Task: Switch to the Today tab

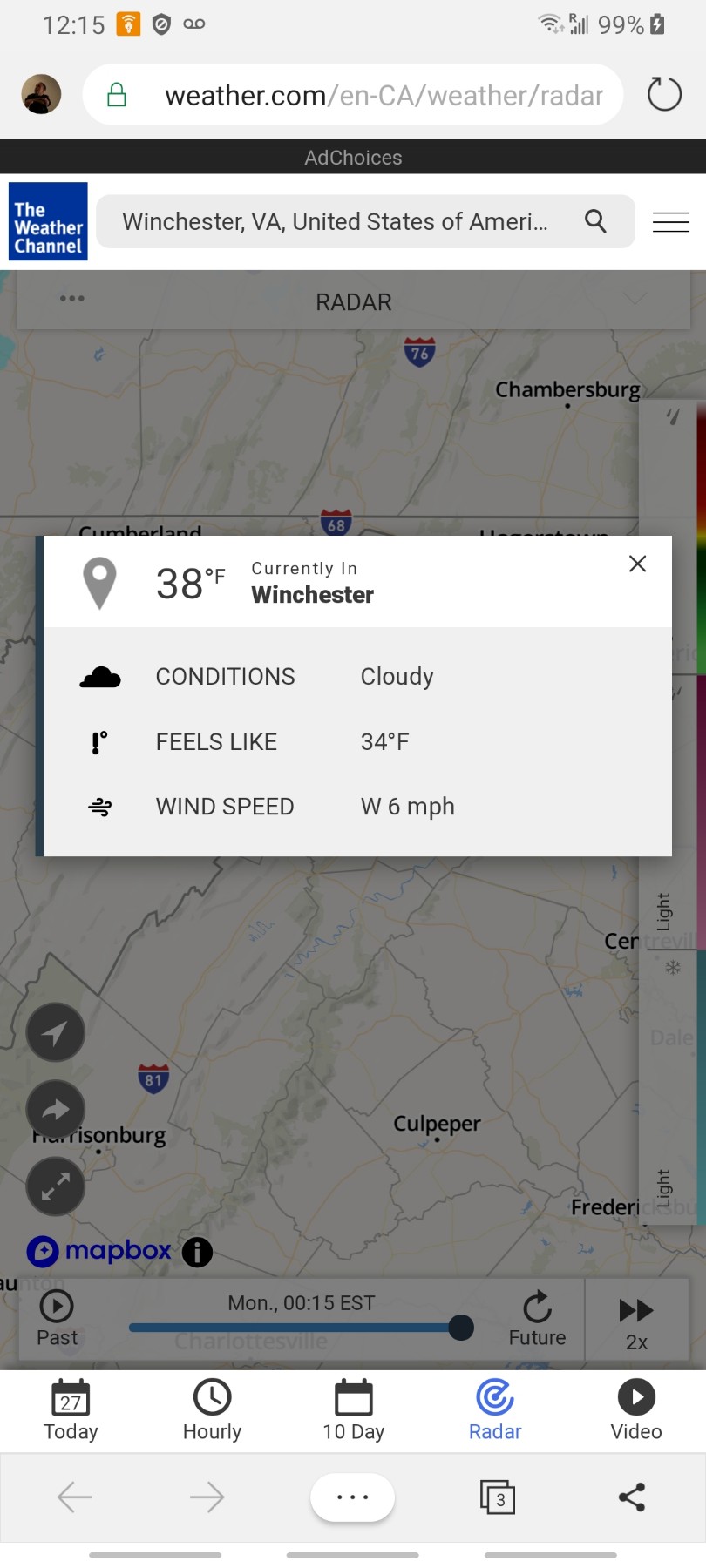Action: click(71, 1410)
